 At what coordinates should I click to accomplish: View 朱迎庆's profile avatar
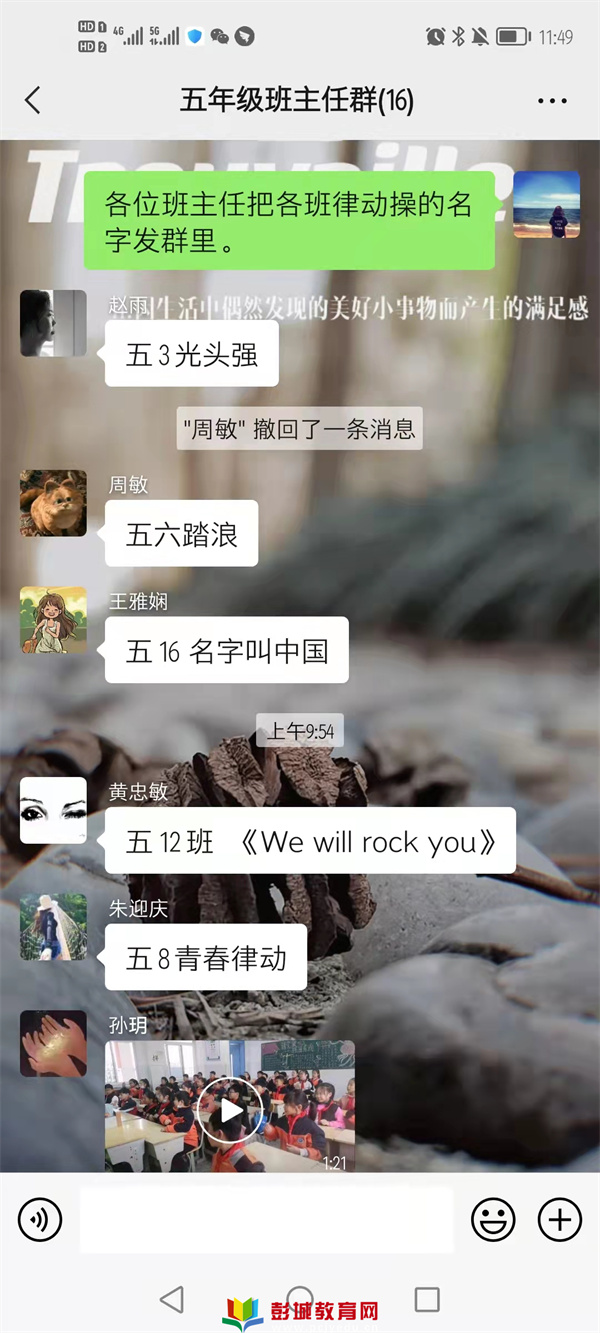click(53, 927)
